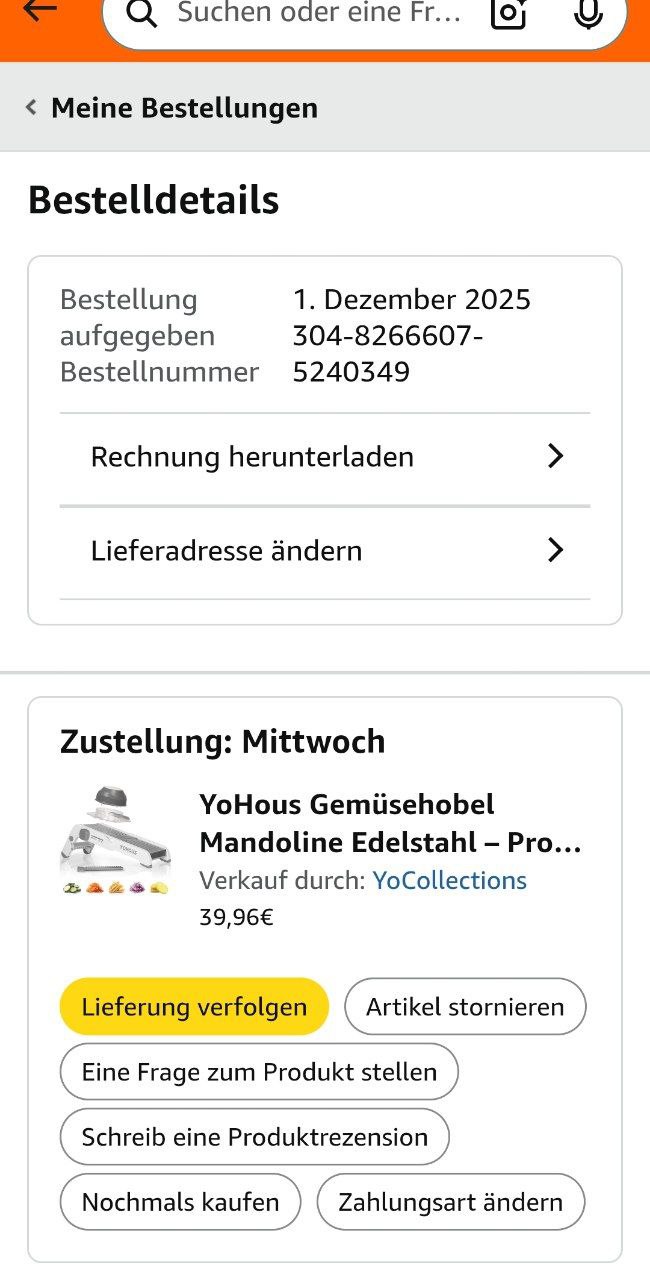The height and width of the screenshot is (1280, 650).
Task: Return to Meine Bestellungen
Action: [x=172, y=108]
